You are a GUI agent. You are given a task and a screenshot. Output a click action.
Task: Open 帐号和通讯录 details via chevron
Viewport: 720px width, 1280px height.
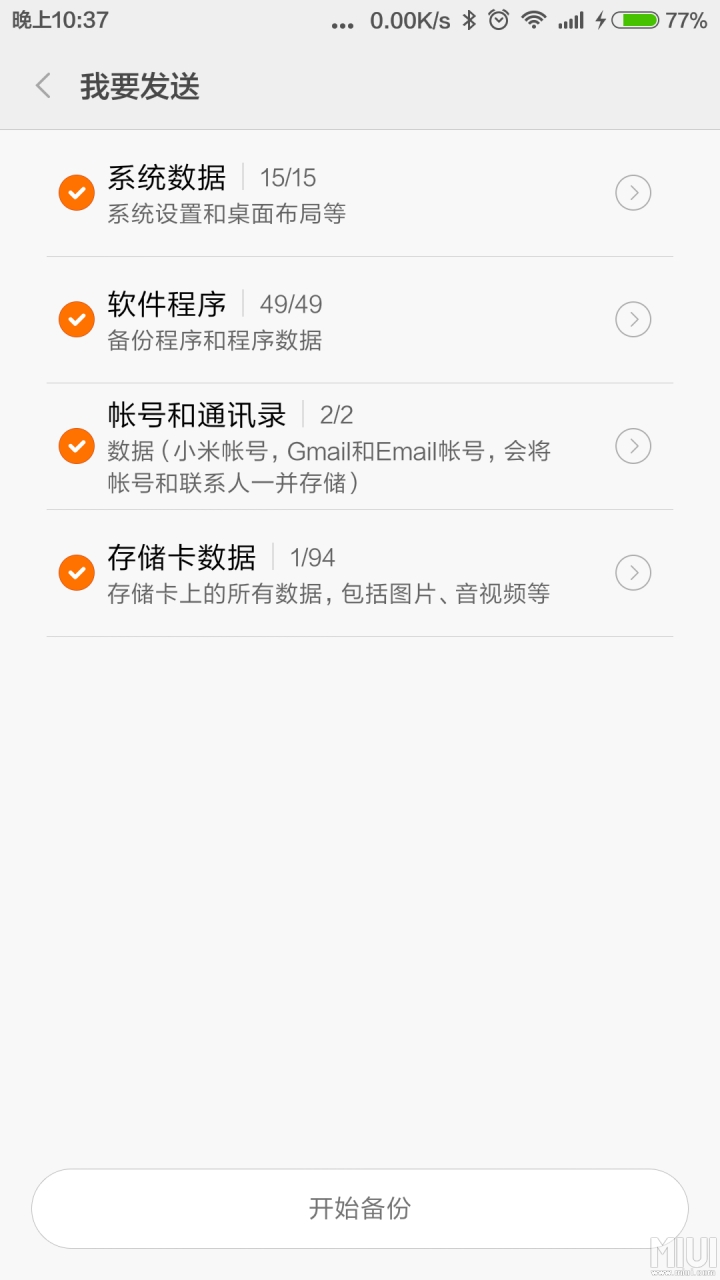point(633,446)
